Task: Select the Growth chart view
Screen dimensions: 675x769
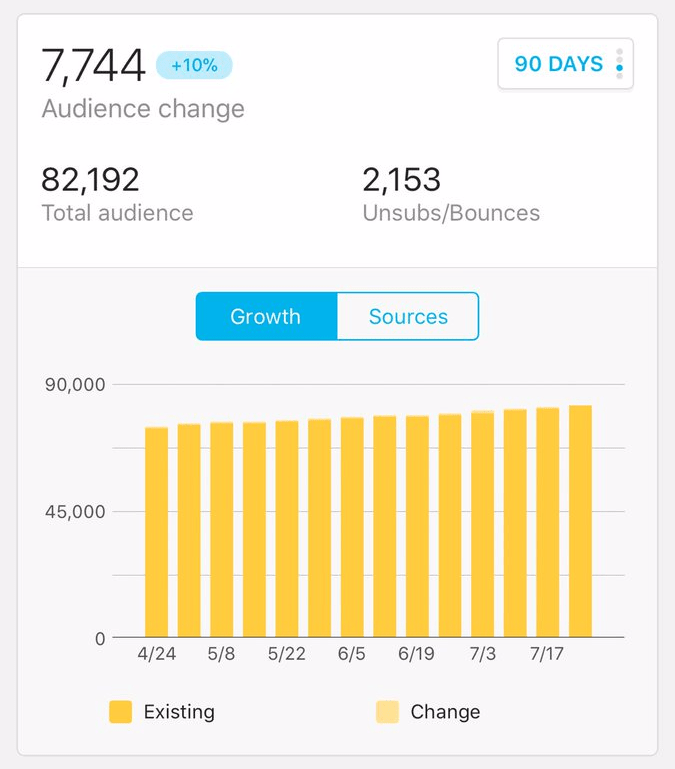Action: (266, 317)
